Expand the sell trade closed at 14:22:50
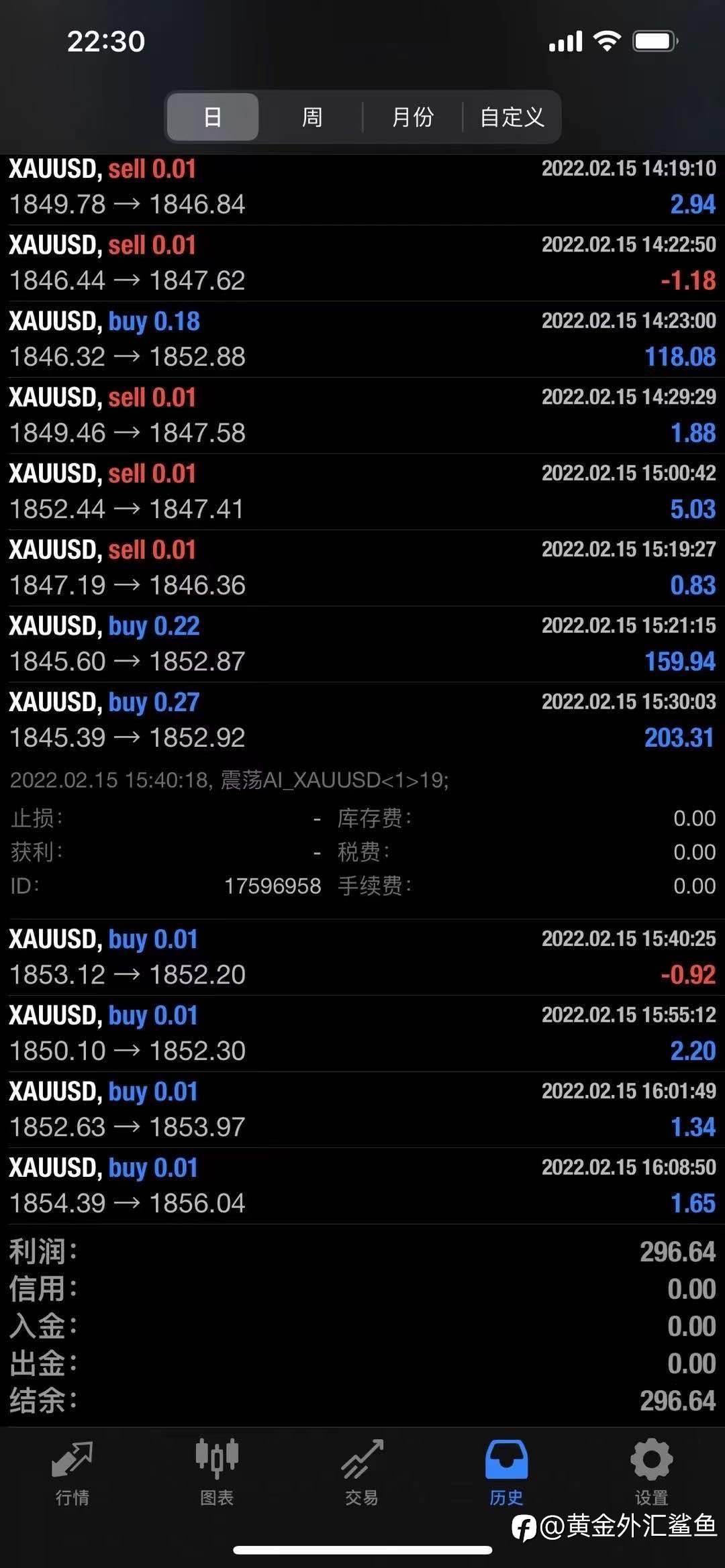The width and height of the screenshot is (725, 1568). point(362,263)
